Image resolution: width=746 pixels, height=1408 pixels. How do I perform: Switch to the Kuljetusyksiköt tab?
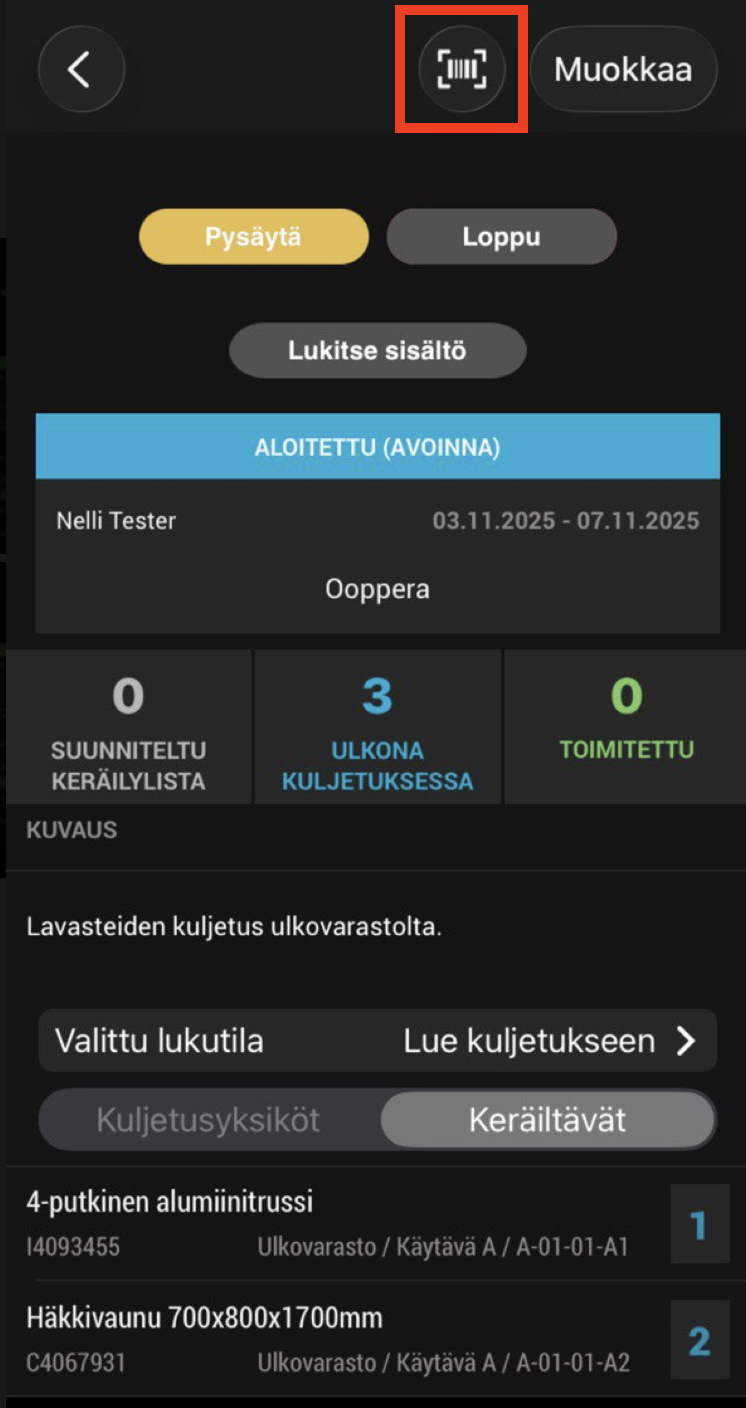(208, 1120)
